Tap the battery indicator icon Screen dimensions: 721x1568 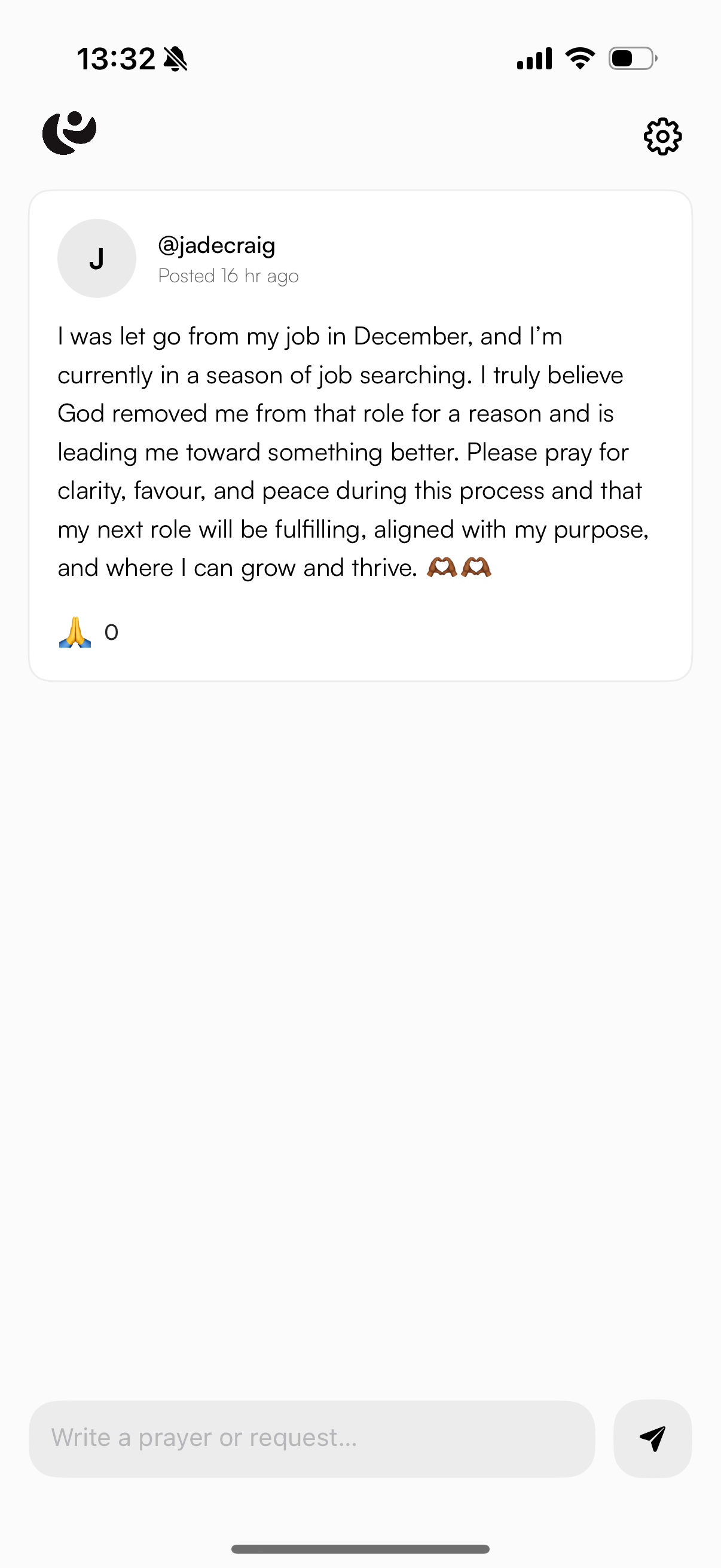631,58
